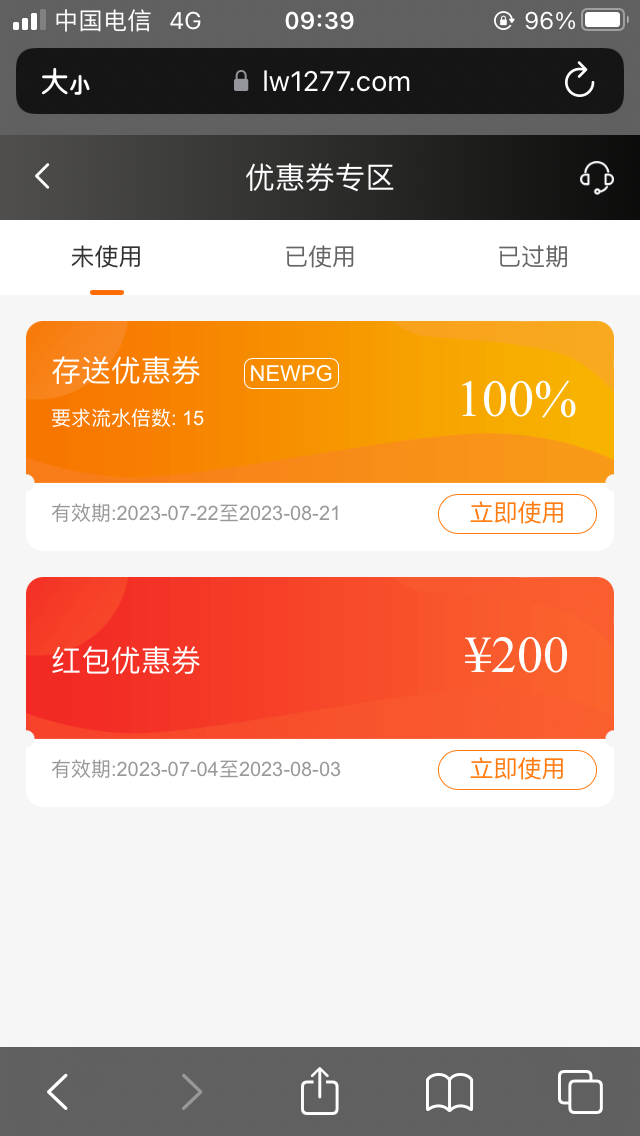
Task: Reload the page in Safari
Action: click(x=580, y=81)
